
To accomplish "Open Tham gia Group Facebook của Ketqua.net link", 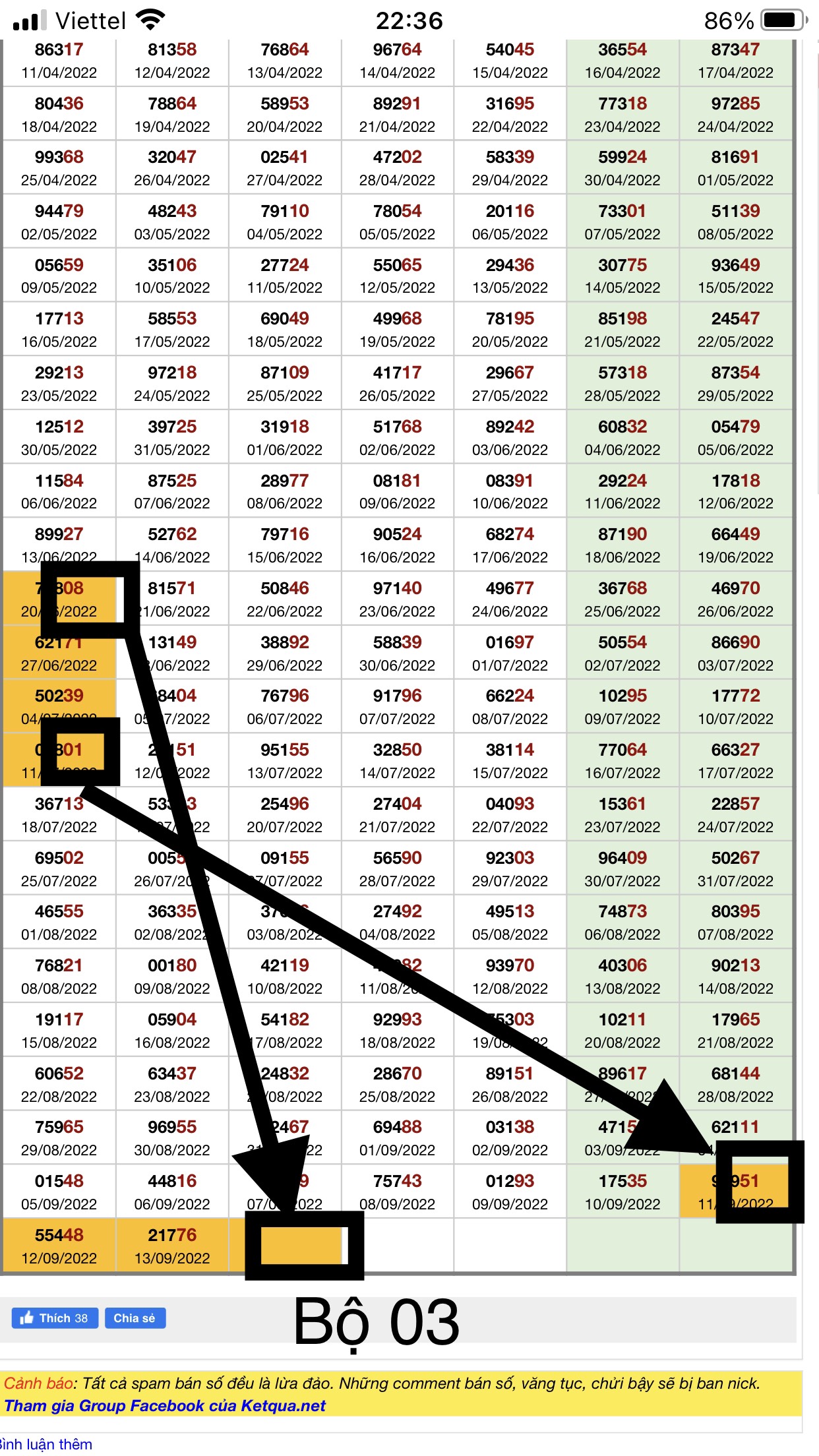I will (x=165, y=1406).
